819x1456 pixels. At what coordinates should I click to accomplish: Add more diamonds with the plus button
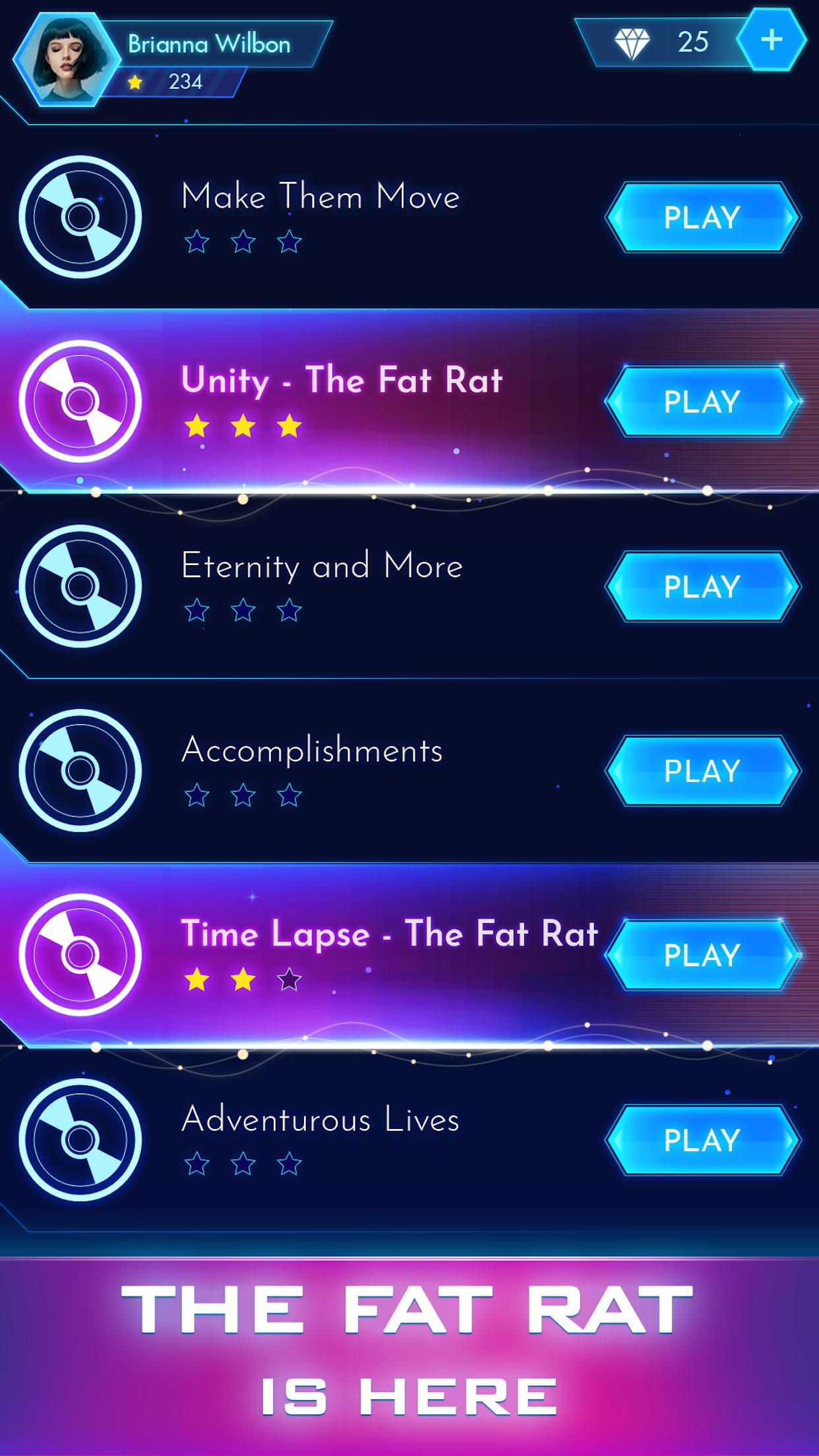coord(772,40)
